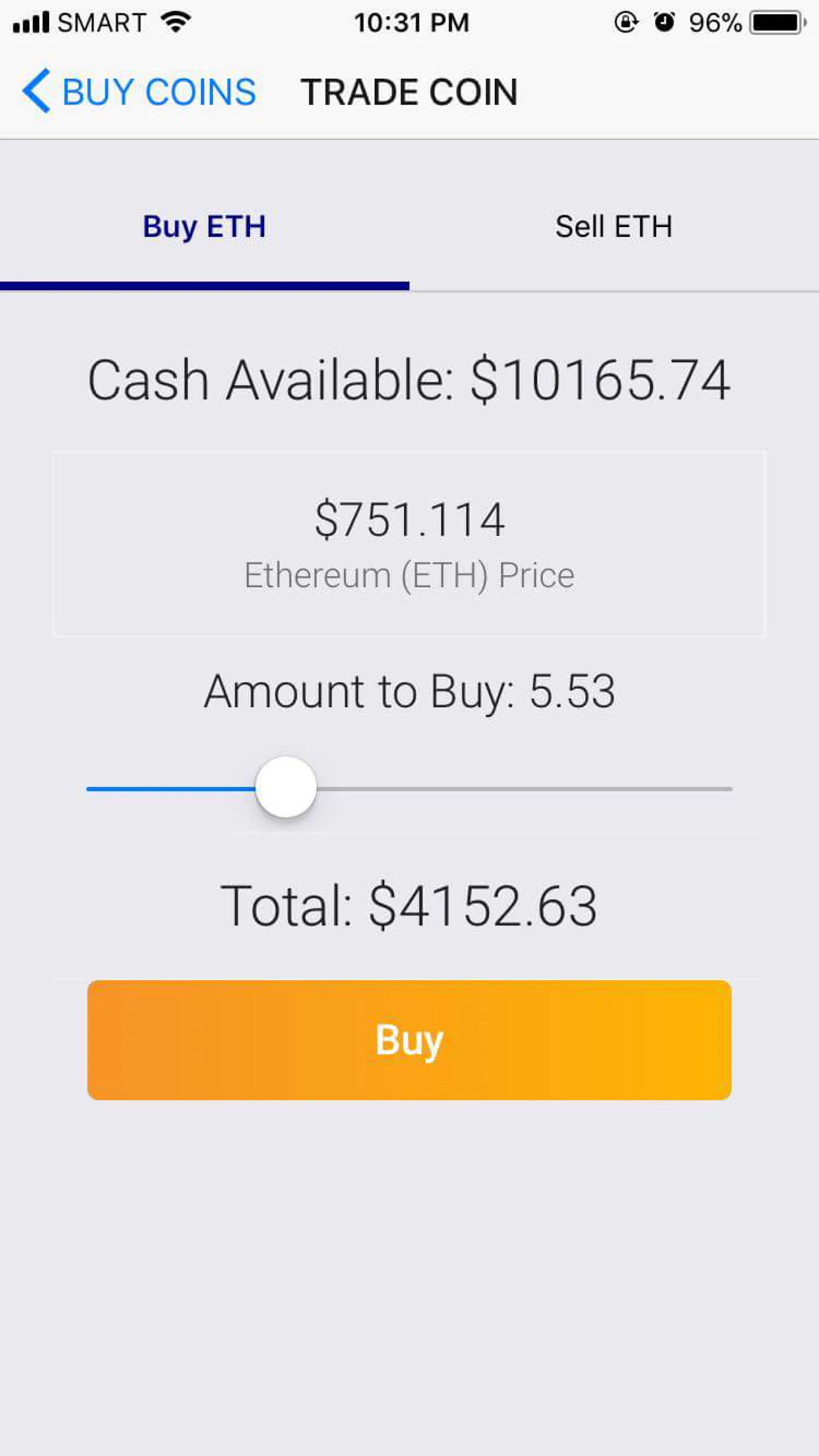The width and height of the screenshot is (819, 1456).
Task: Tap the cellular signal strength icon
Action: pyautogui.click(x=32, y=22)
